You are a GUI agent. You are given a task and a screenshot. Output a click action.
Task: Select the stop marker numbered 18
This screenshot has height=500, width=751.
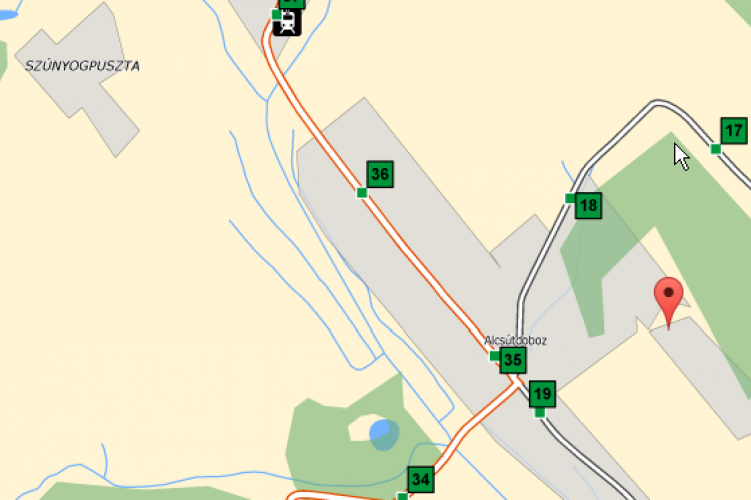(x=588, y=207)
